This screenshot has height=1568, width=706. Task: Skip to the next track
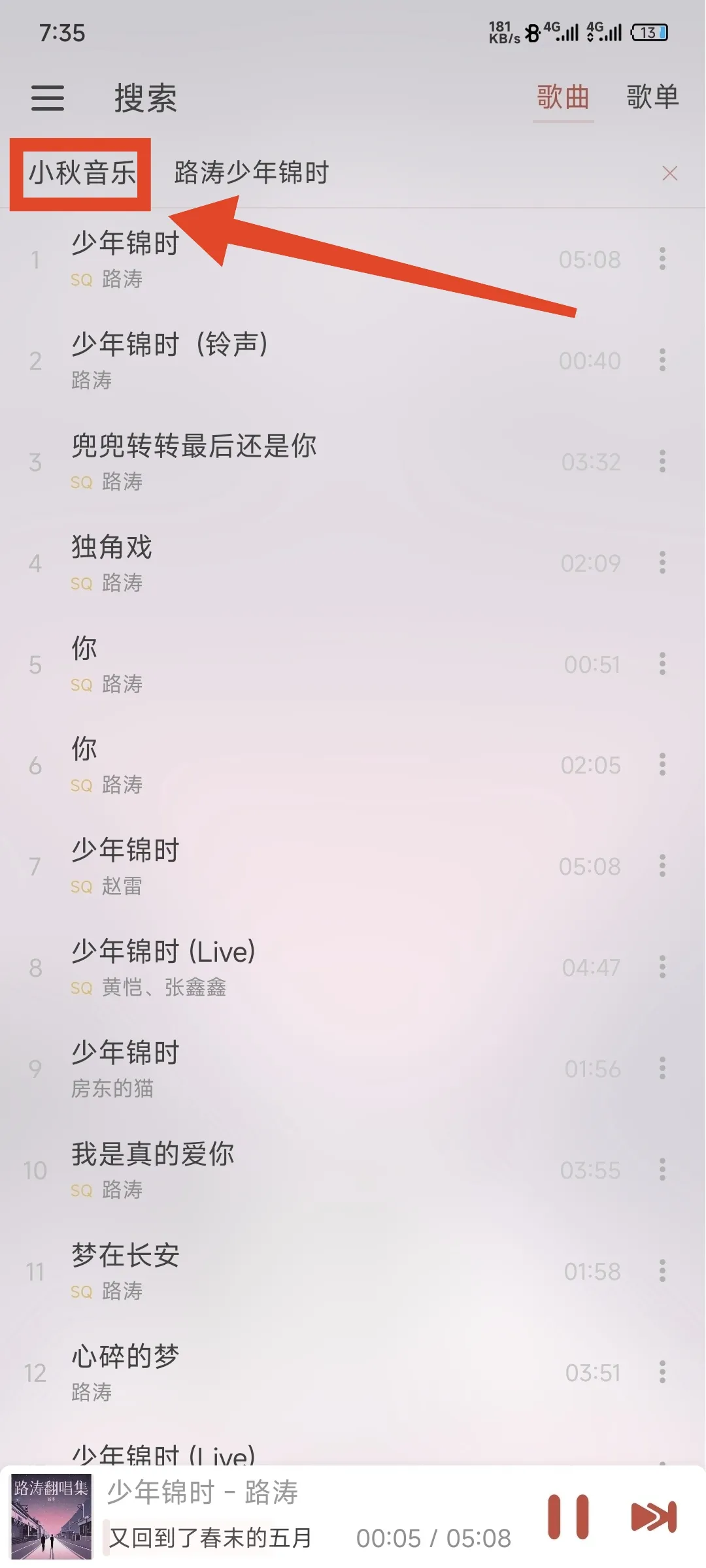[x=653, y=1516]
